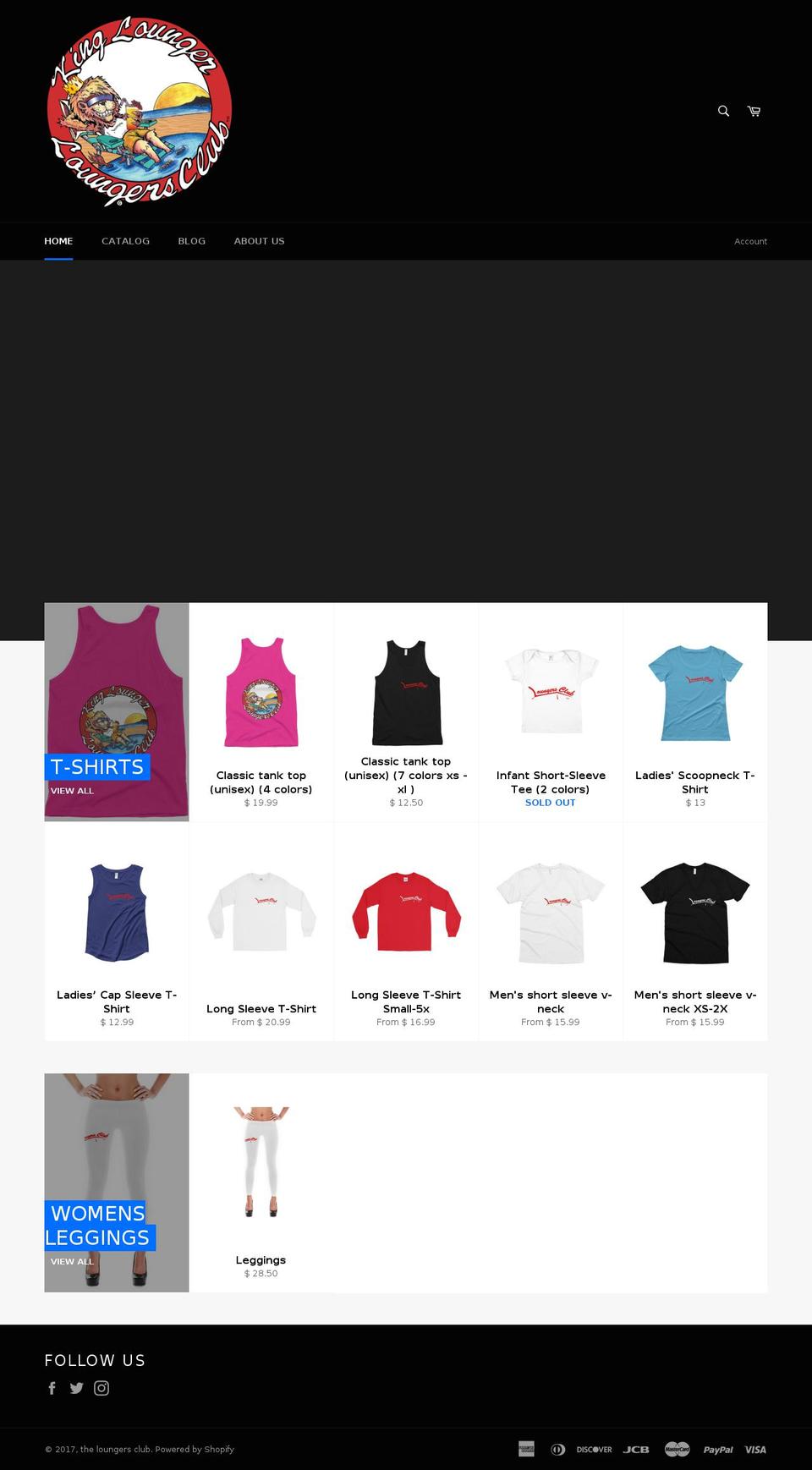Click the JCB payment icon
The image size is (812, 1470).
(636, 1449)
